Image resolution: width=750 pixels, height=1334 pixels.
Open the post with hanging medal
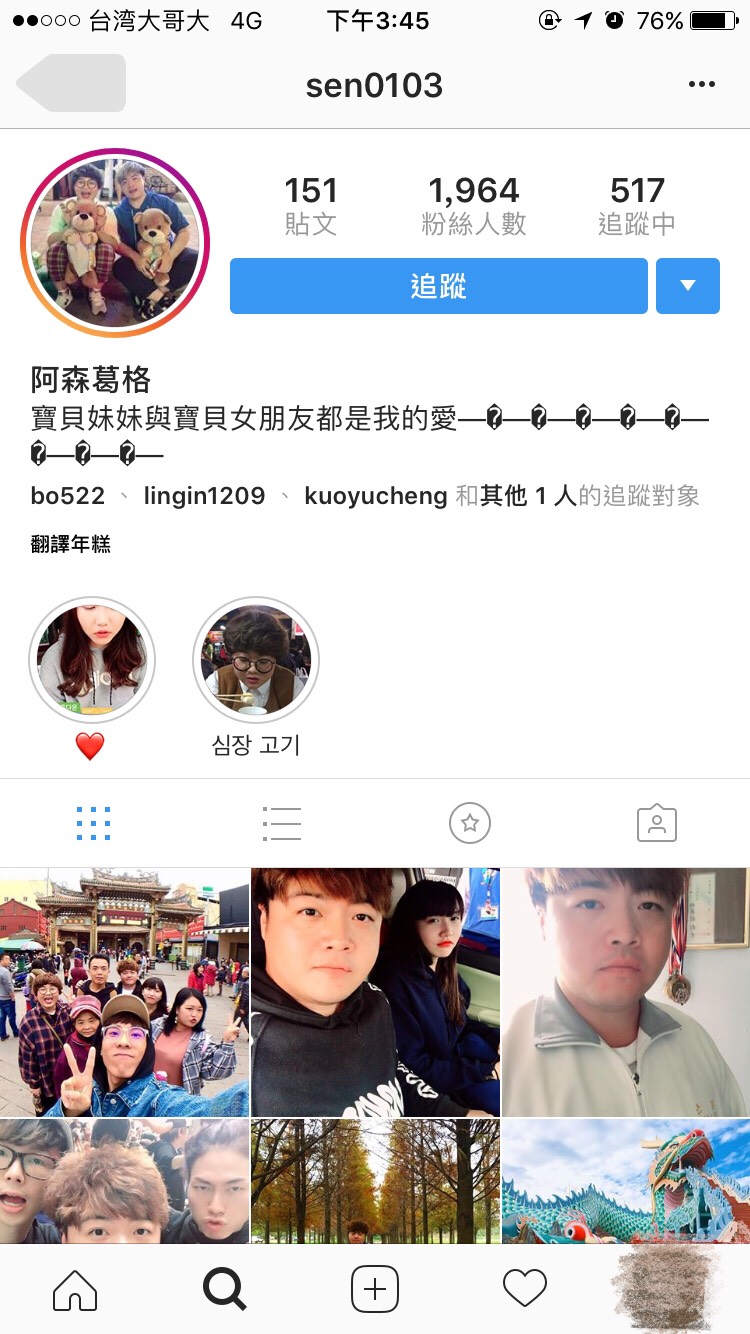click(626, 992)
